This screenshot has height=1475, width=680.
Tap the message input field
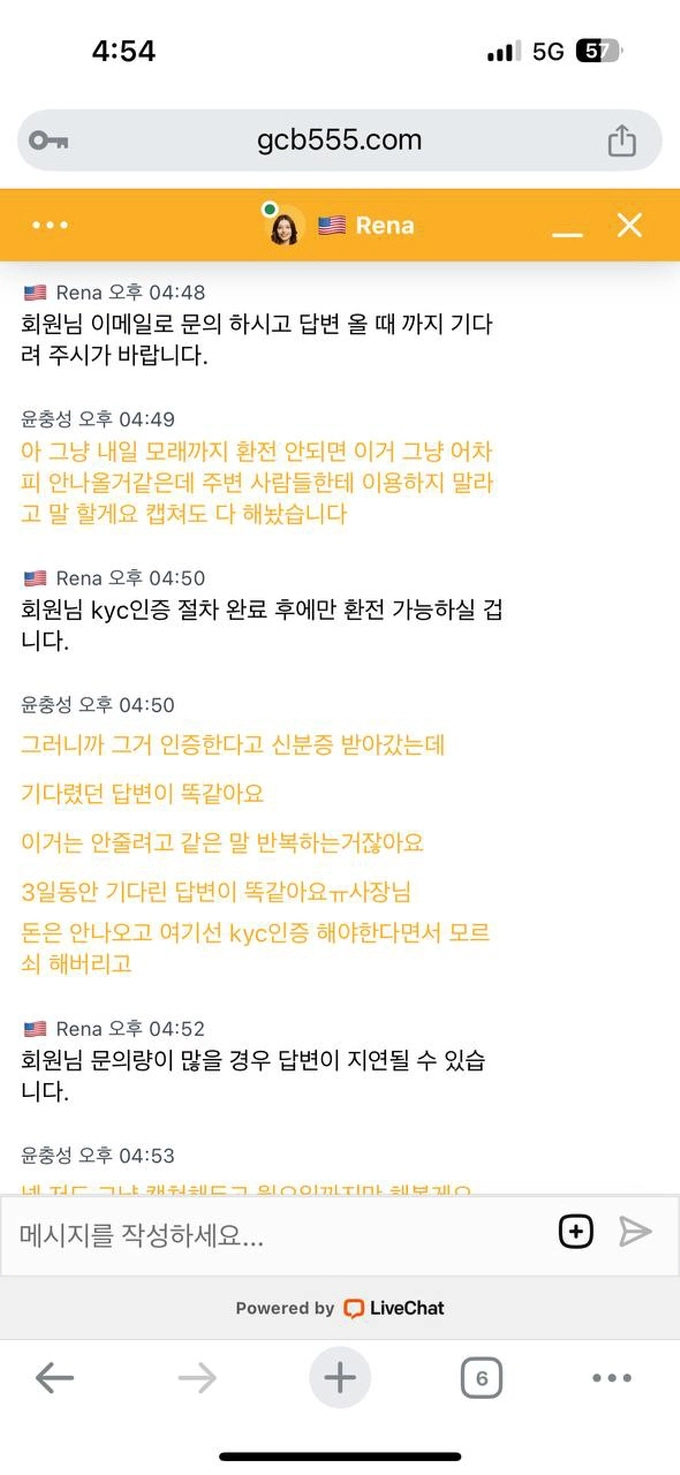(280, 1235)
